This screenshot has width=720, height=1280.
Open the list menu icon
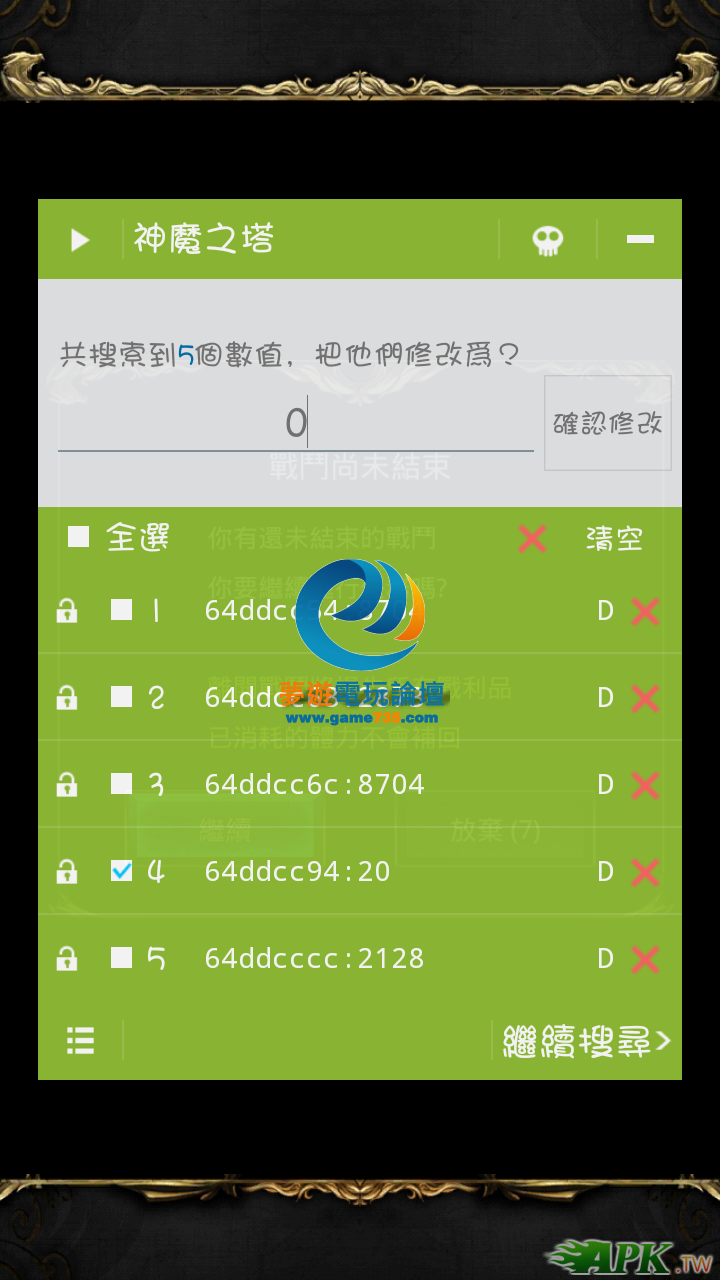[x=81, y=1041]
